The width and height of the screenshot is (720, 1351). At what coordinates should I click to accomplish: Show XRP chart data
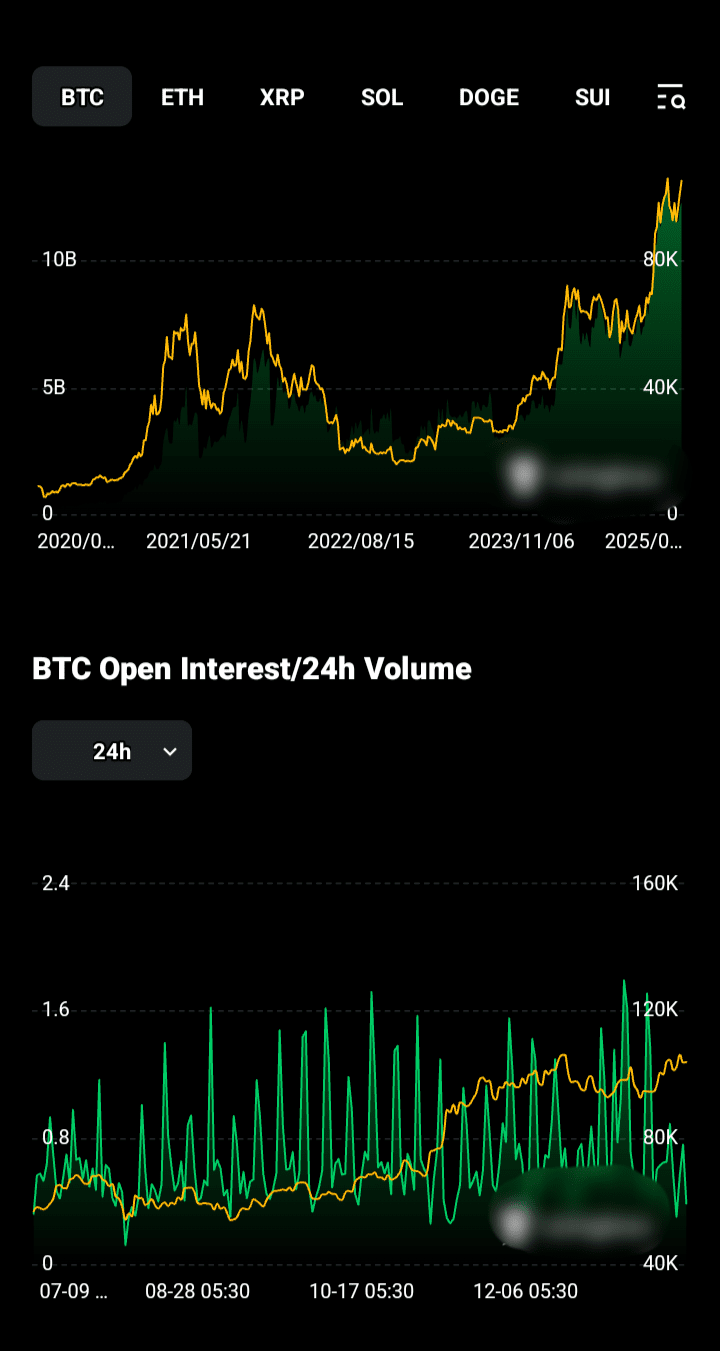point(282,97)
